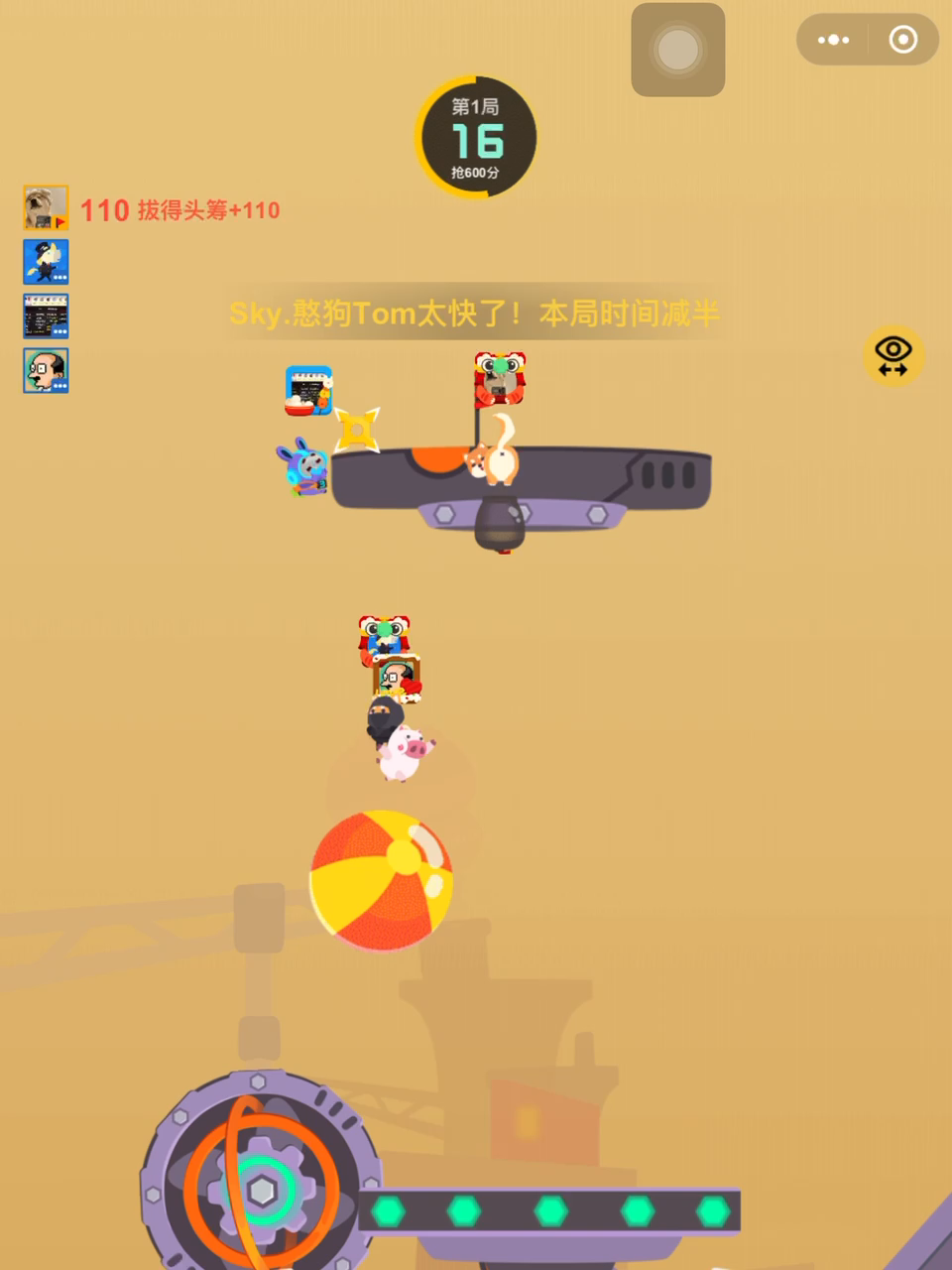Screen dimensions: 952x1270
Task: Tap the round button at the top
Action: click(x=678, y=50)
